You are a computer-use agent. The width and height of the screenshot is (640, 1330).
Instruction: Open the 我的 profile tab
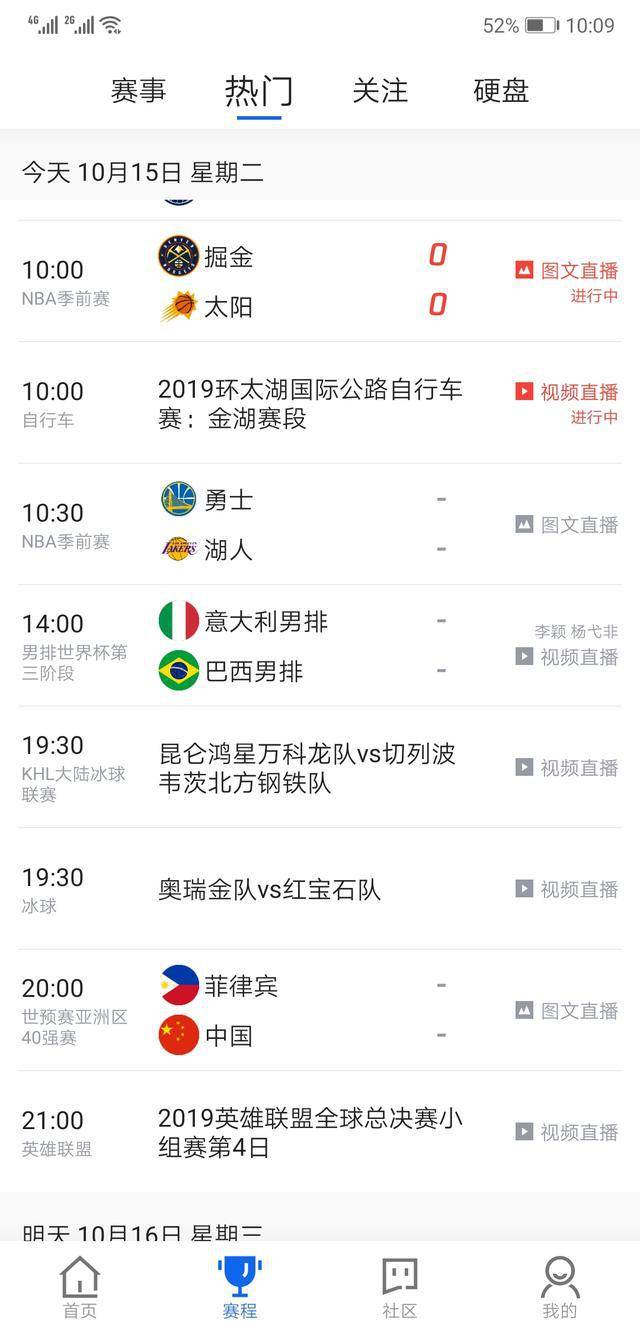coord(560,1287)
